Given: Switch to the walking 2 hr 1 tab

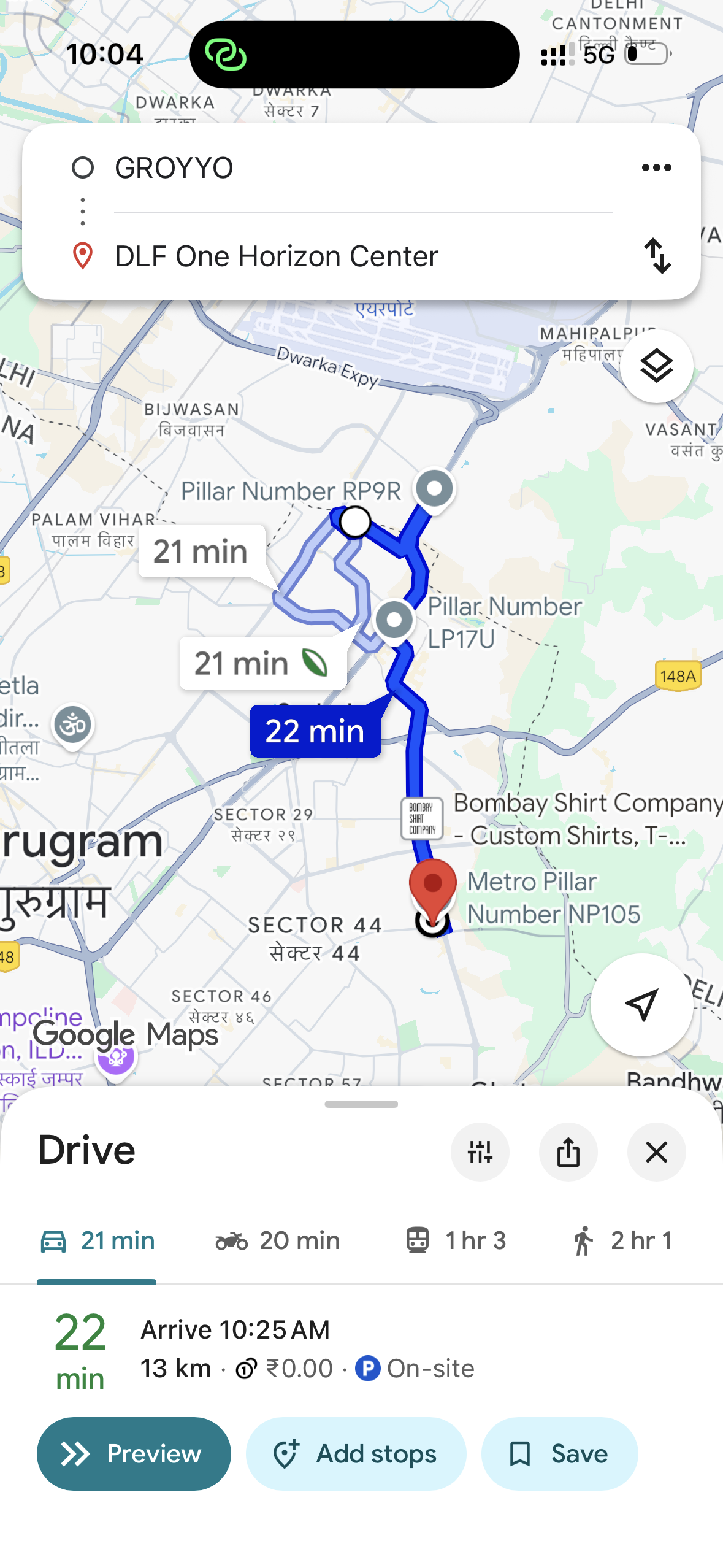Looking at the screenshot, I should pos(622,1240).
